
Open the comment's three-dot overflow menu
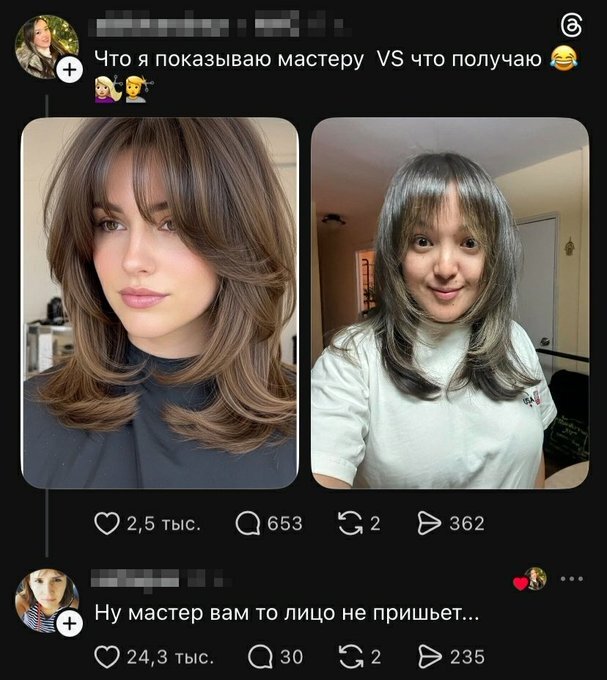tap(571, 579)
